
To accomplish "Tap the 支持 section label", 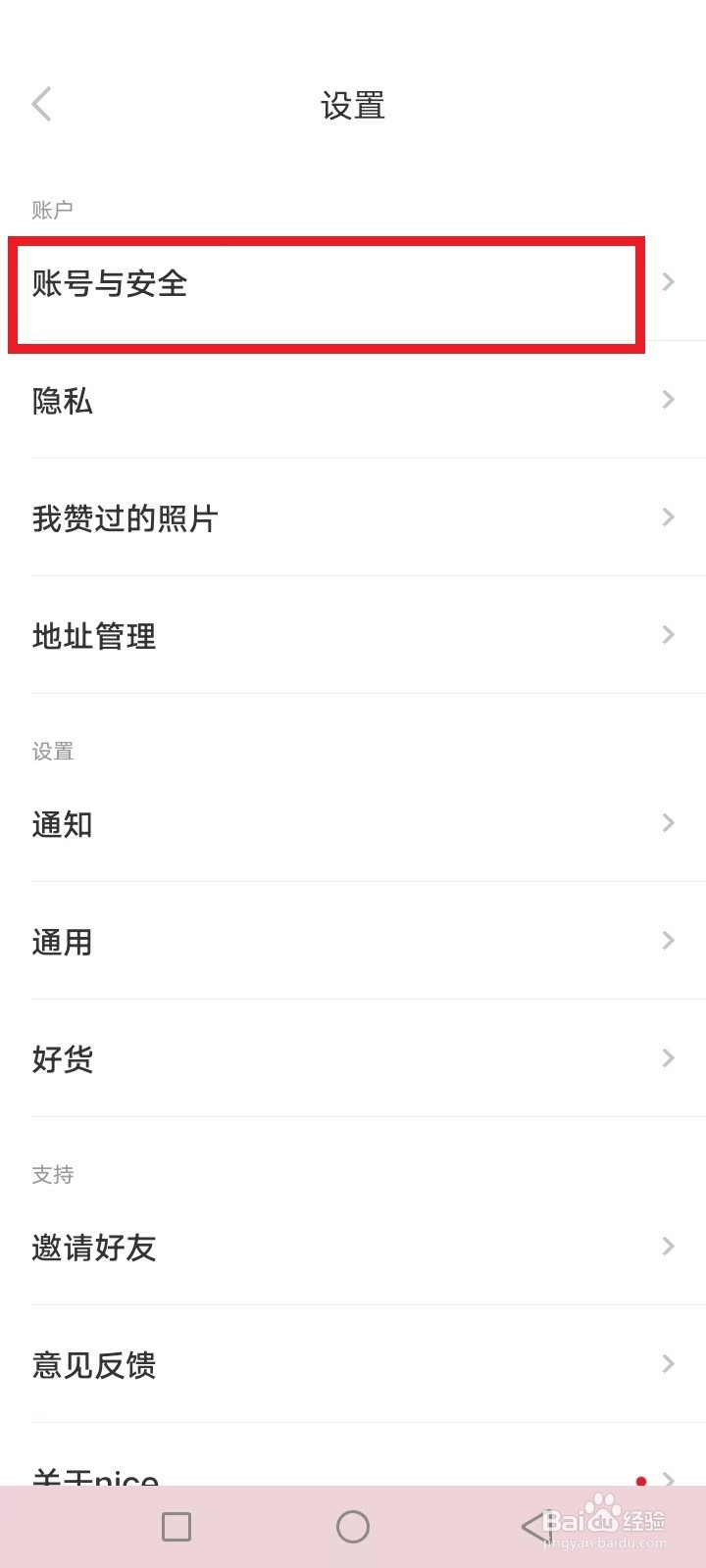I will pos(52,1174).
